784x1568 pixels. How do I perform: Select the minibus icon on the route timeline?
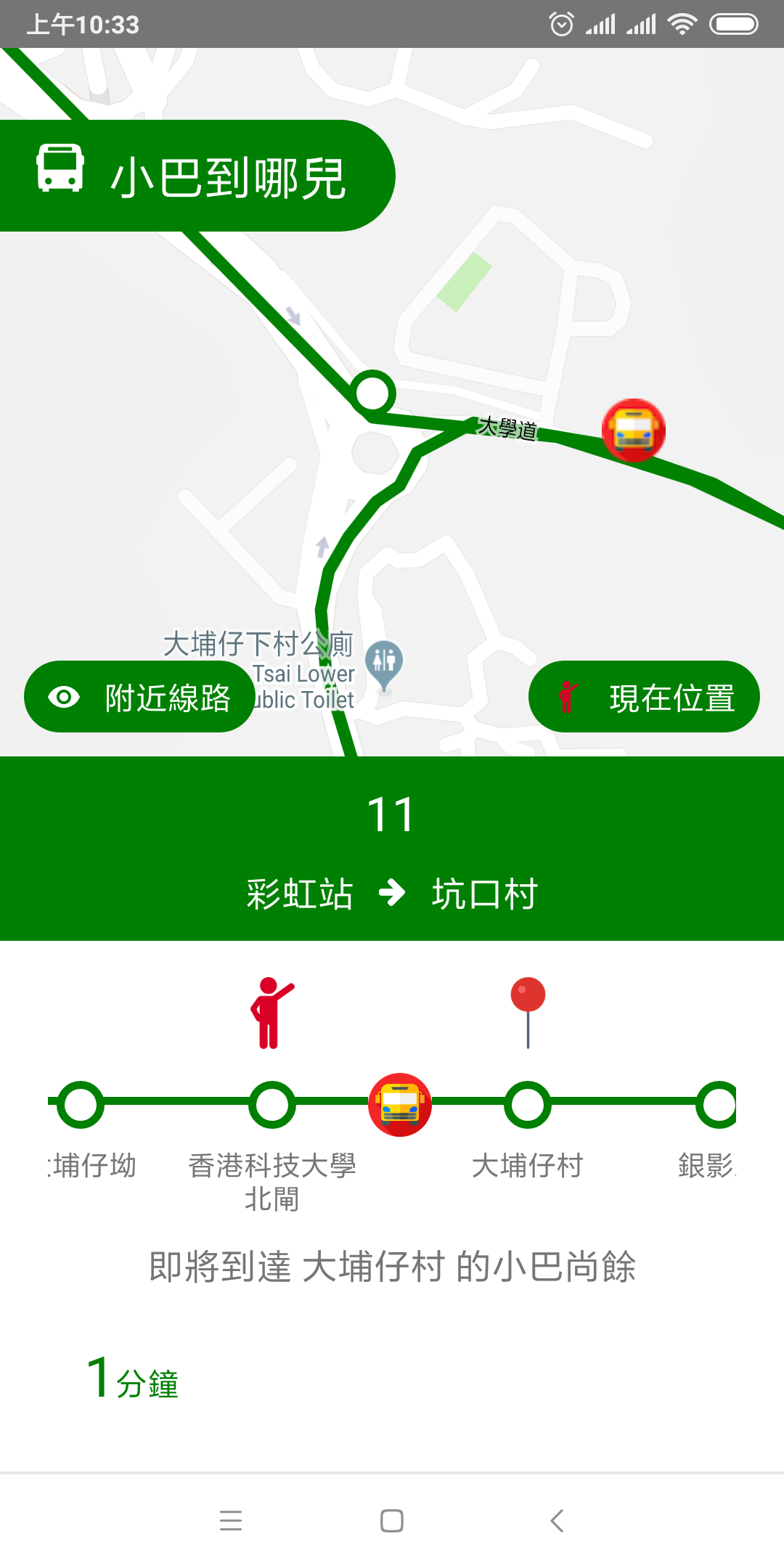pyautogui.click(x=400, y=1103)
